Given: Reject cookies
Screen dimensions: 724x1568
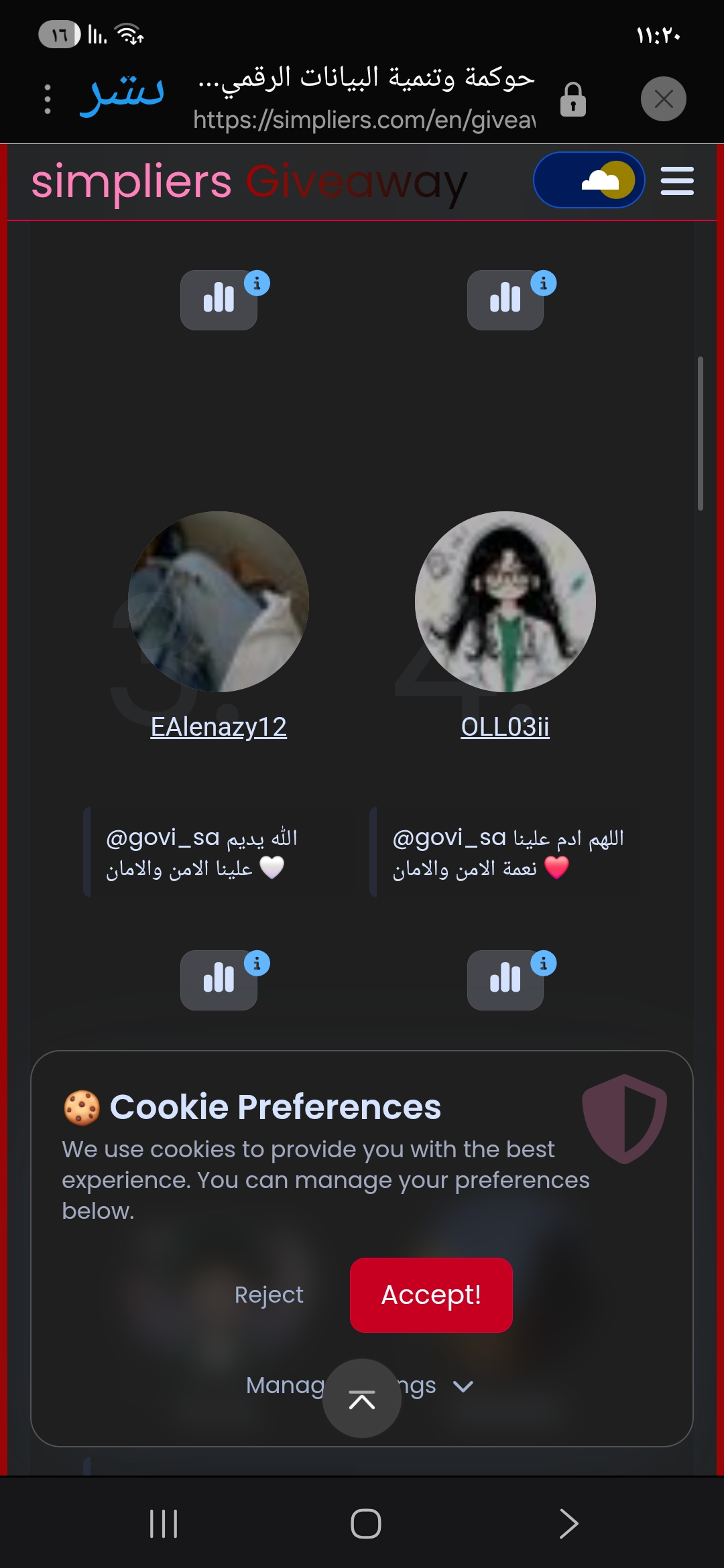Looking at the screenshot, I should click(269, 1295).
